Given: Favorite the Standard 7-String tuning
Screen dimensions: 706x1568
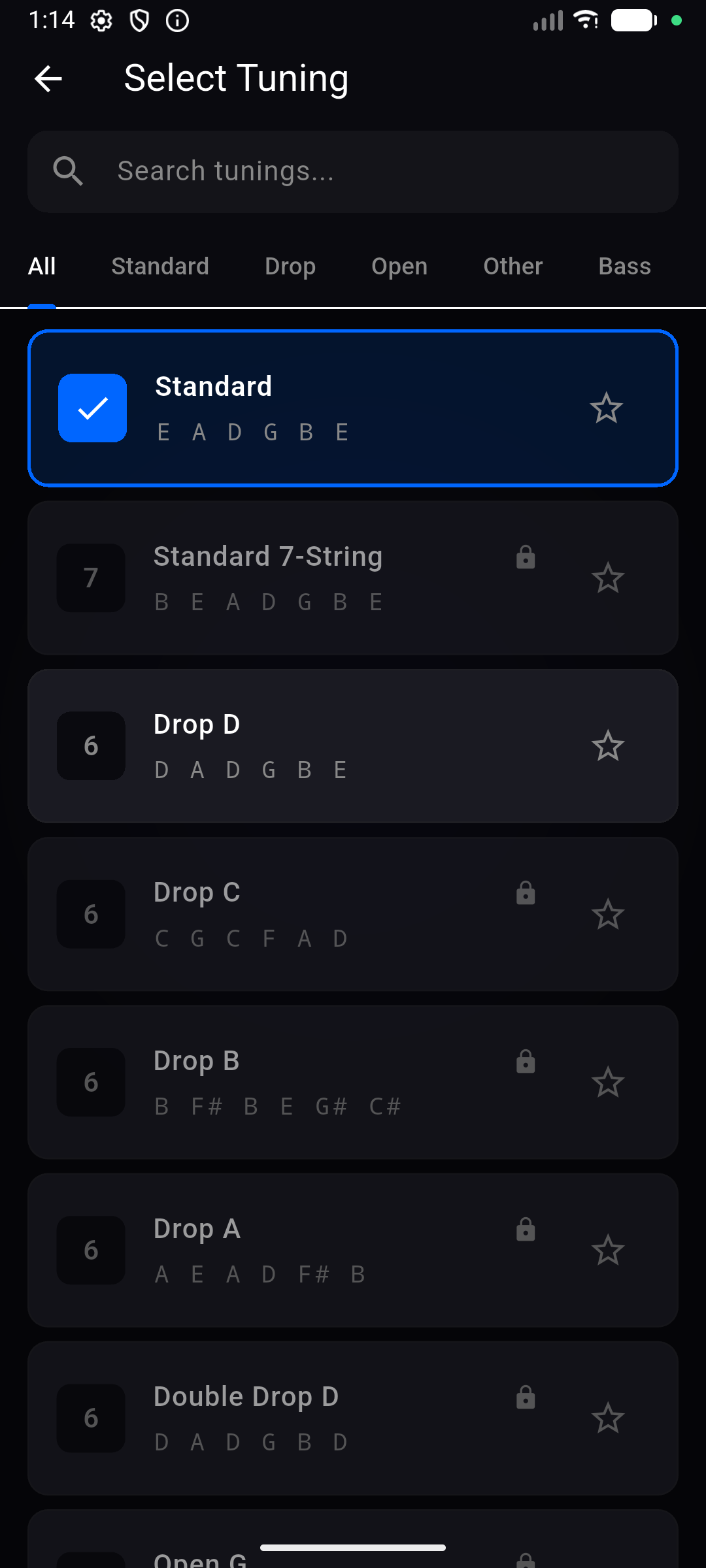Looking at the screenshot, I should click(x=608, y=578).
